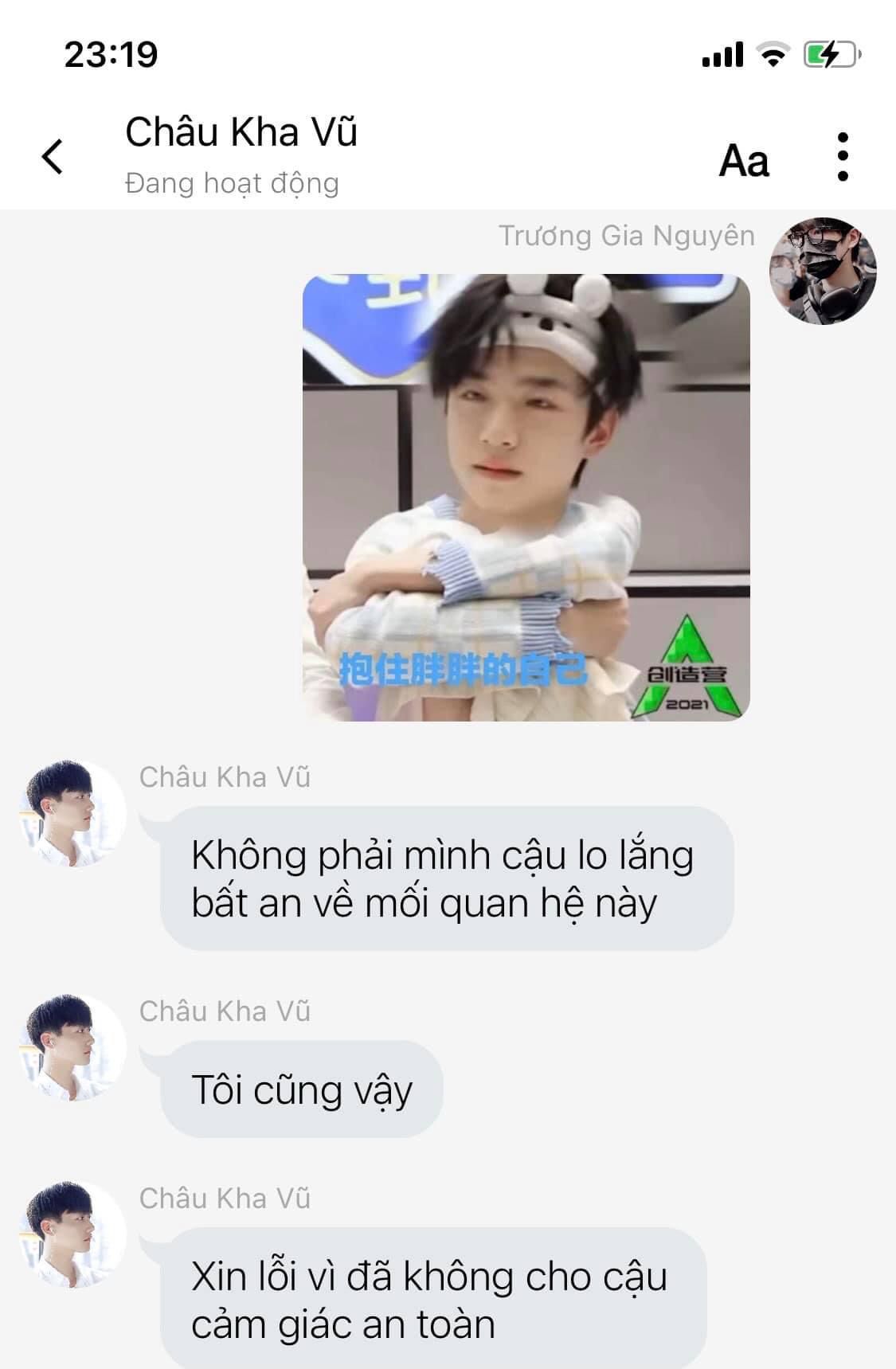Tap Trương Gia Nguyên's profile avatar
Image resolution: width=896 pixels, height=1369 pixels.
tap(823, 271)
